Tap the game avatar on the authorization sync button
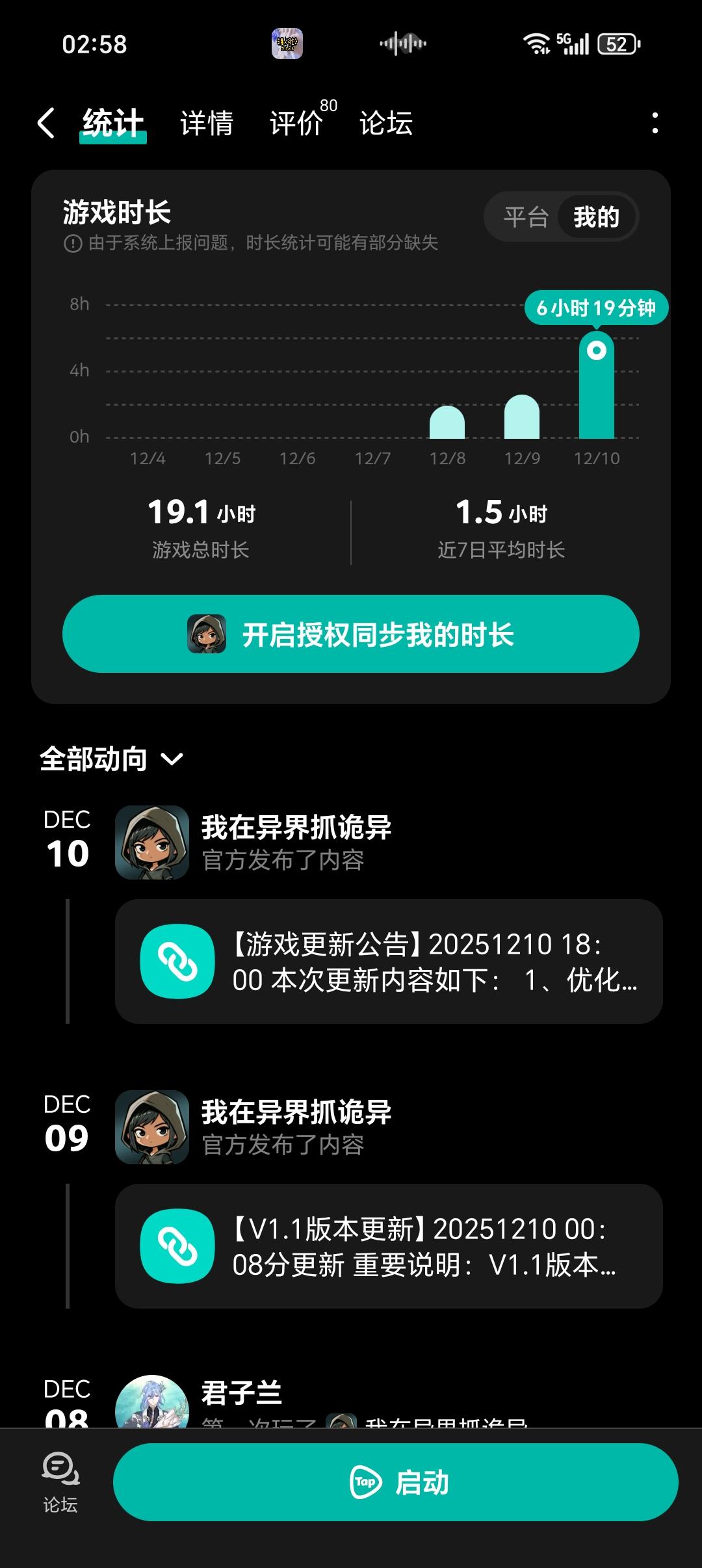The height and width of the screenshot is (1568, 702). point(209,634)
